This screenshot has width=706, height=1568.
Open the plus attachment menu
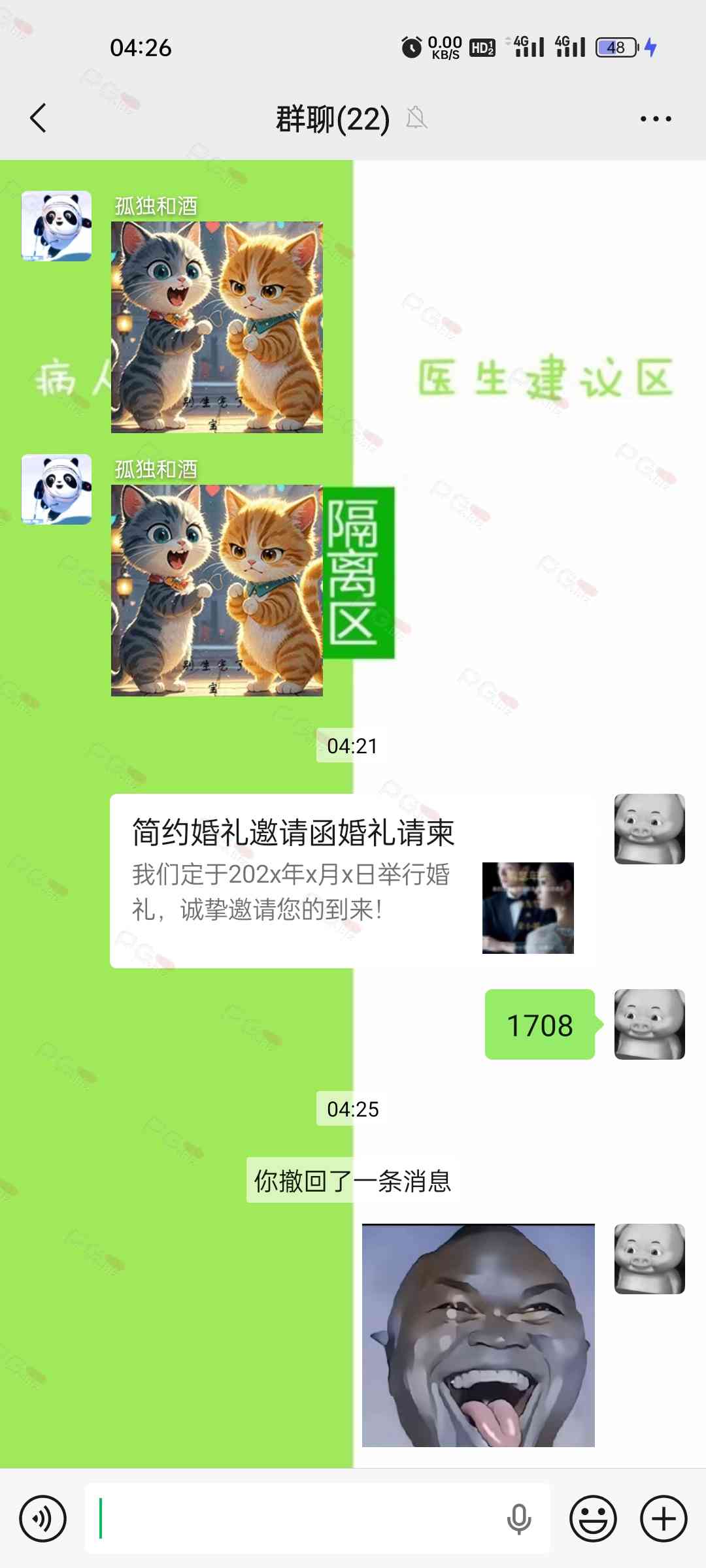(663, 1518)
